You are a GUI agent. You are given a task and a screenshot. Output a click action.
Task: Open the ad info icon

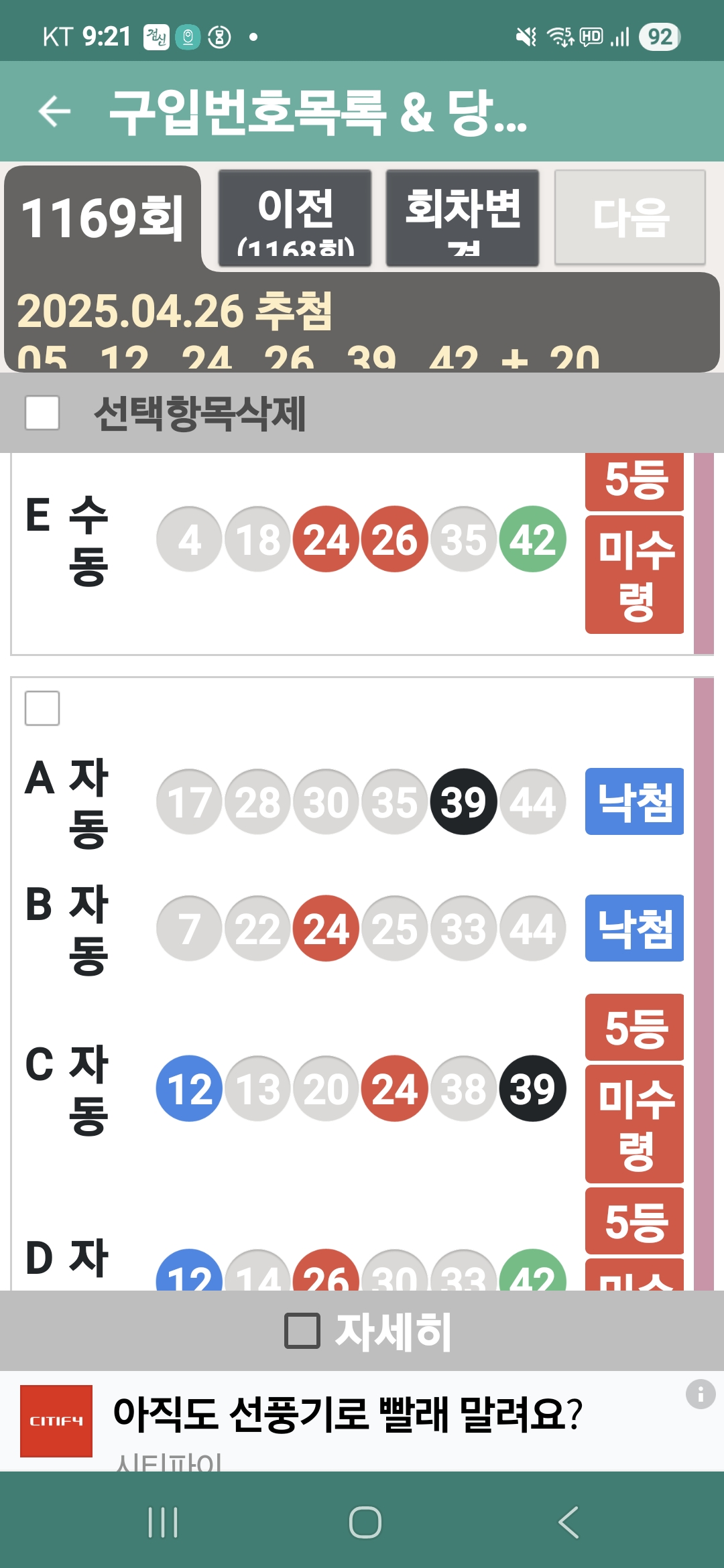701,1394
